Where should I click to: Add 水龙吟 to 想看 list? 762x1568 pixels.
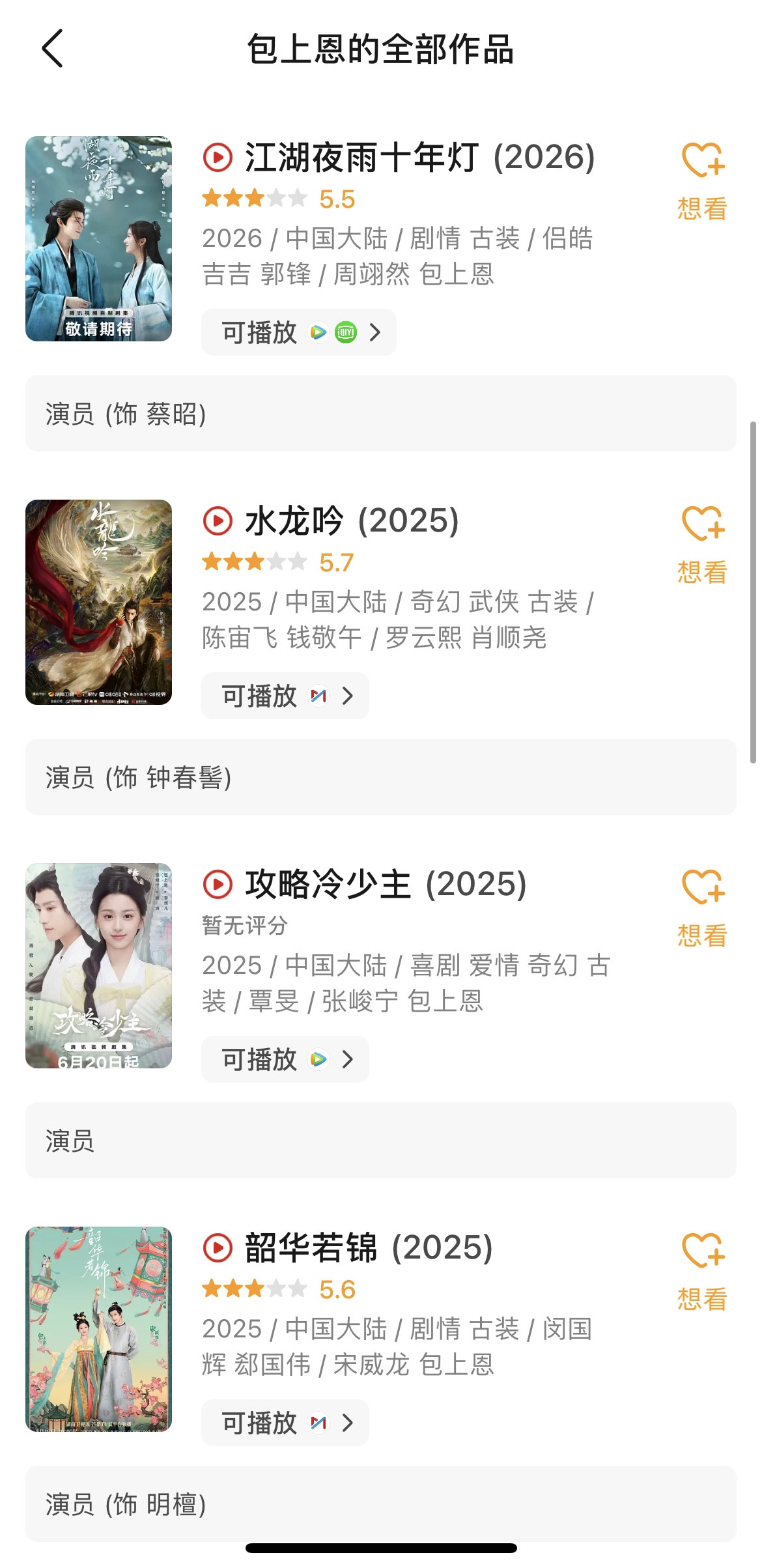[x=702, y=545]
